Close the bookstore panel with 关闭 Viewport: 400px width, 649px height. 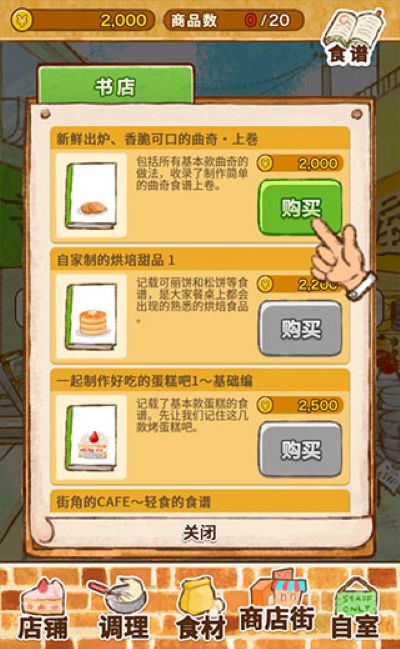200,533
